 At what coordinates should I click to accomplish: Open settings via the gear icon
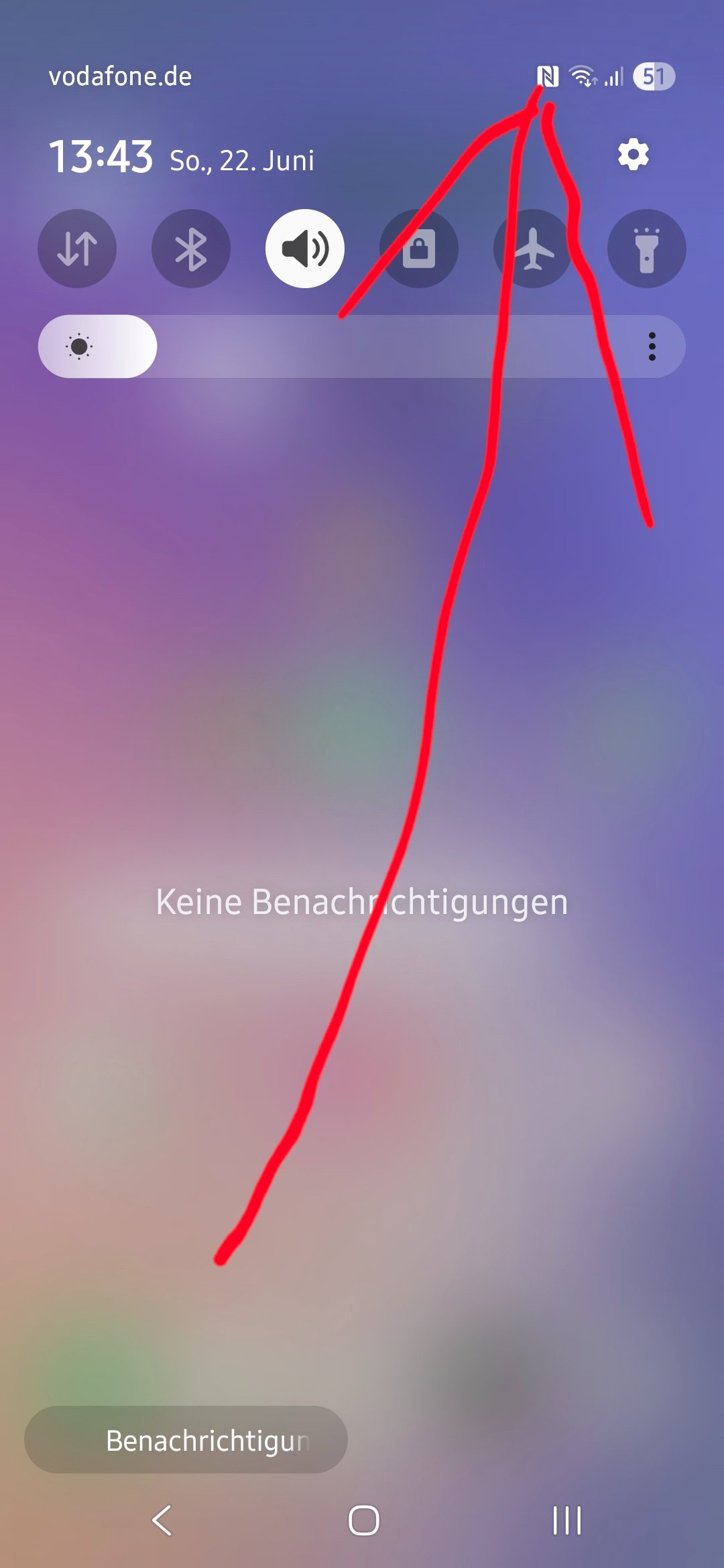(633, 155)
